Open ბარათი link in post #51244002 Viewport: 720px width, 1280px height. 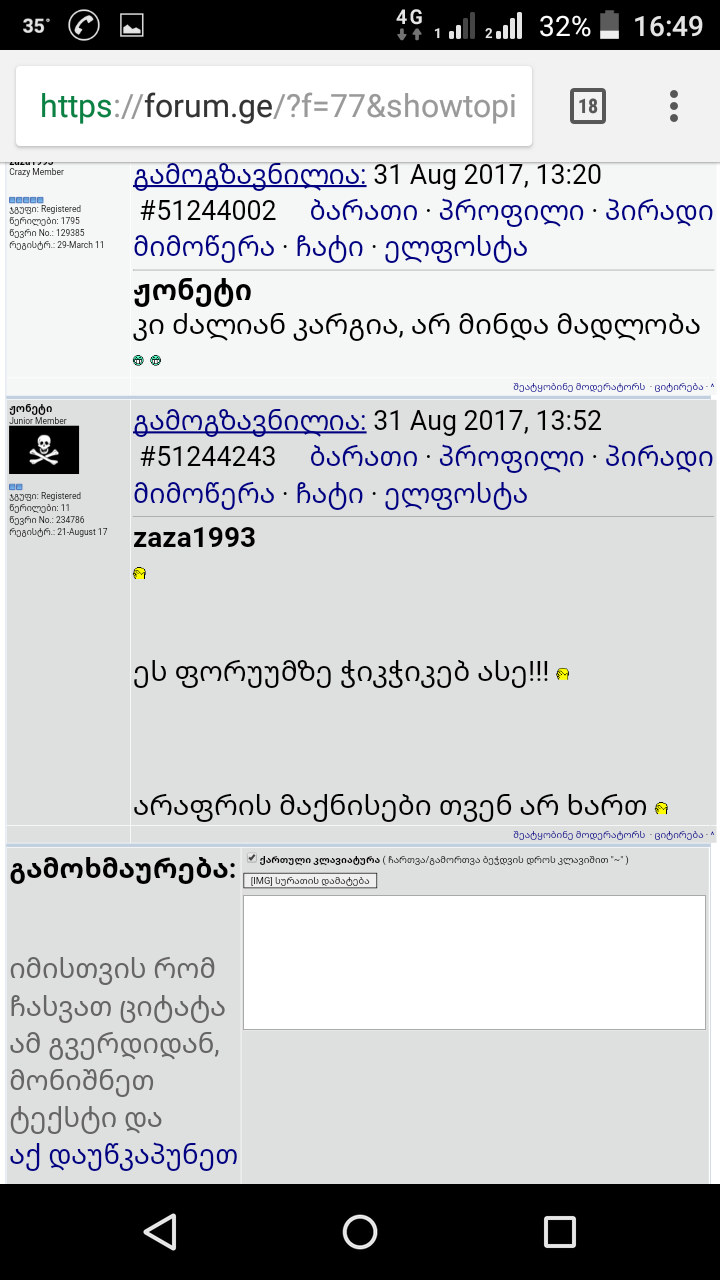364,212
